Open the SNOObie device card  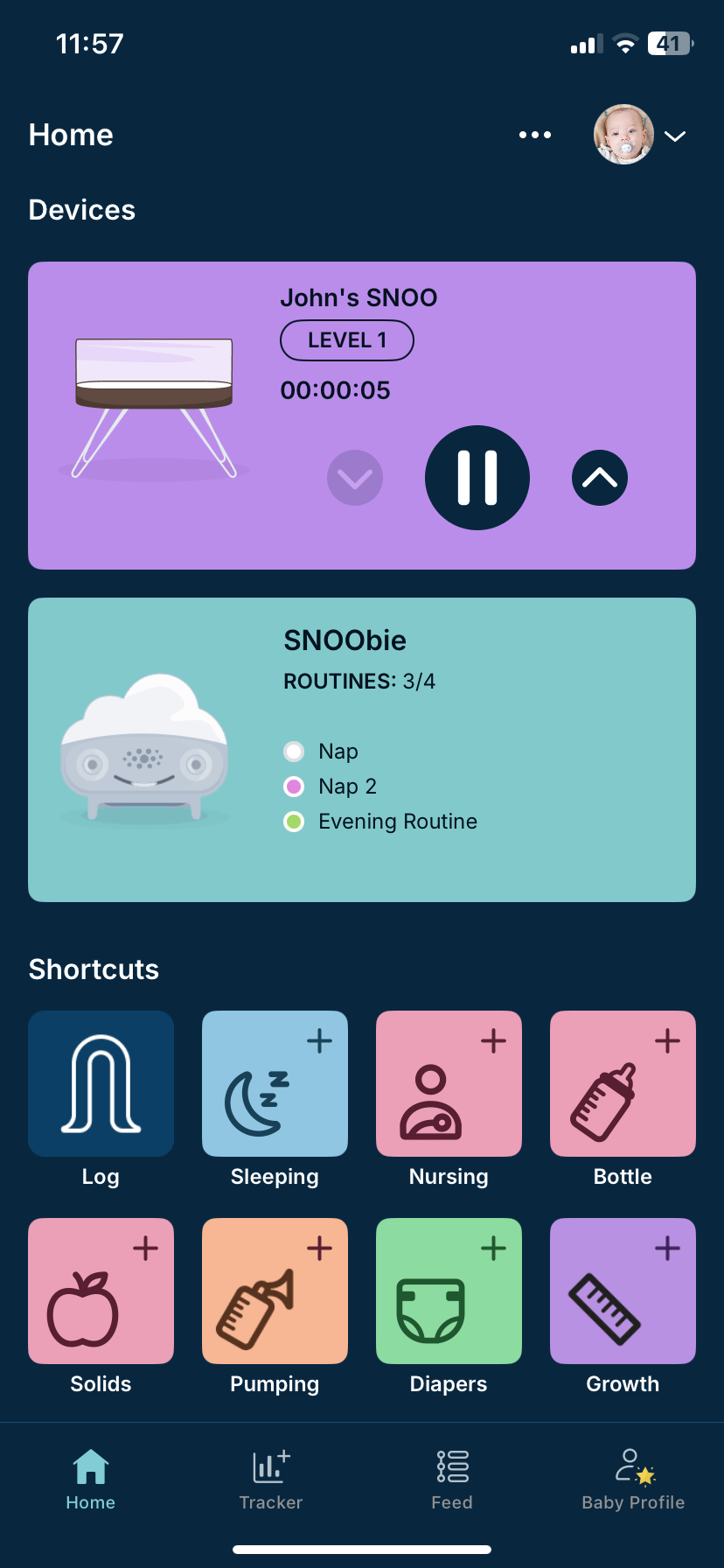pos(362,749)
